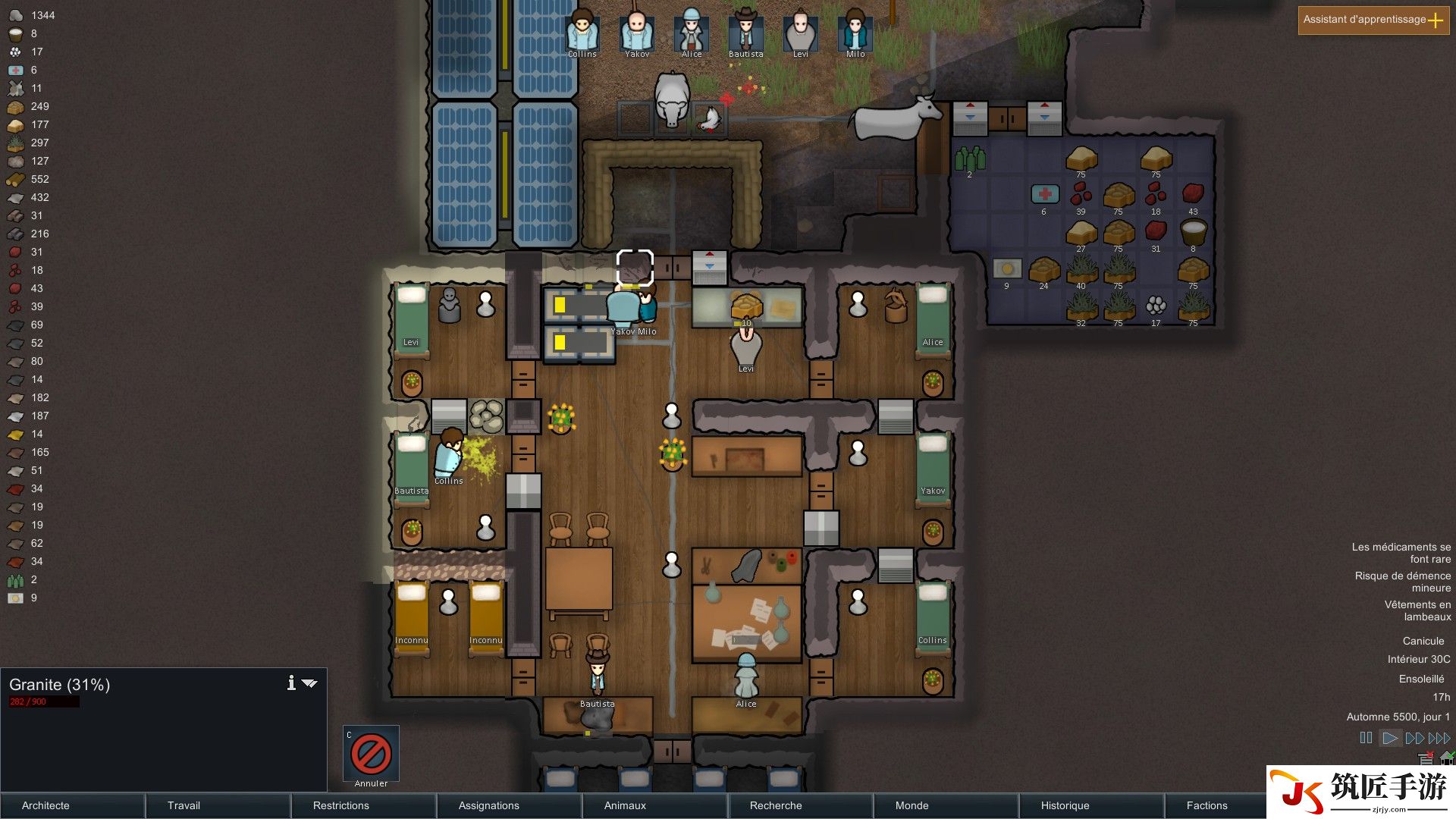1456x819 pixels.
Task: Tap the Annuler cancel button
Action: pos(371,755)
